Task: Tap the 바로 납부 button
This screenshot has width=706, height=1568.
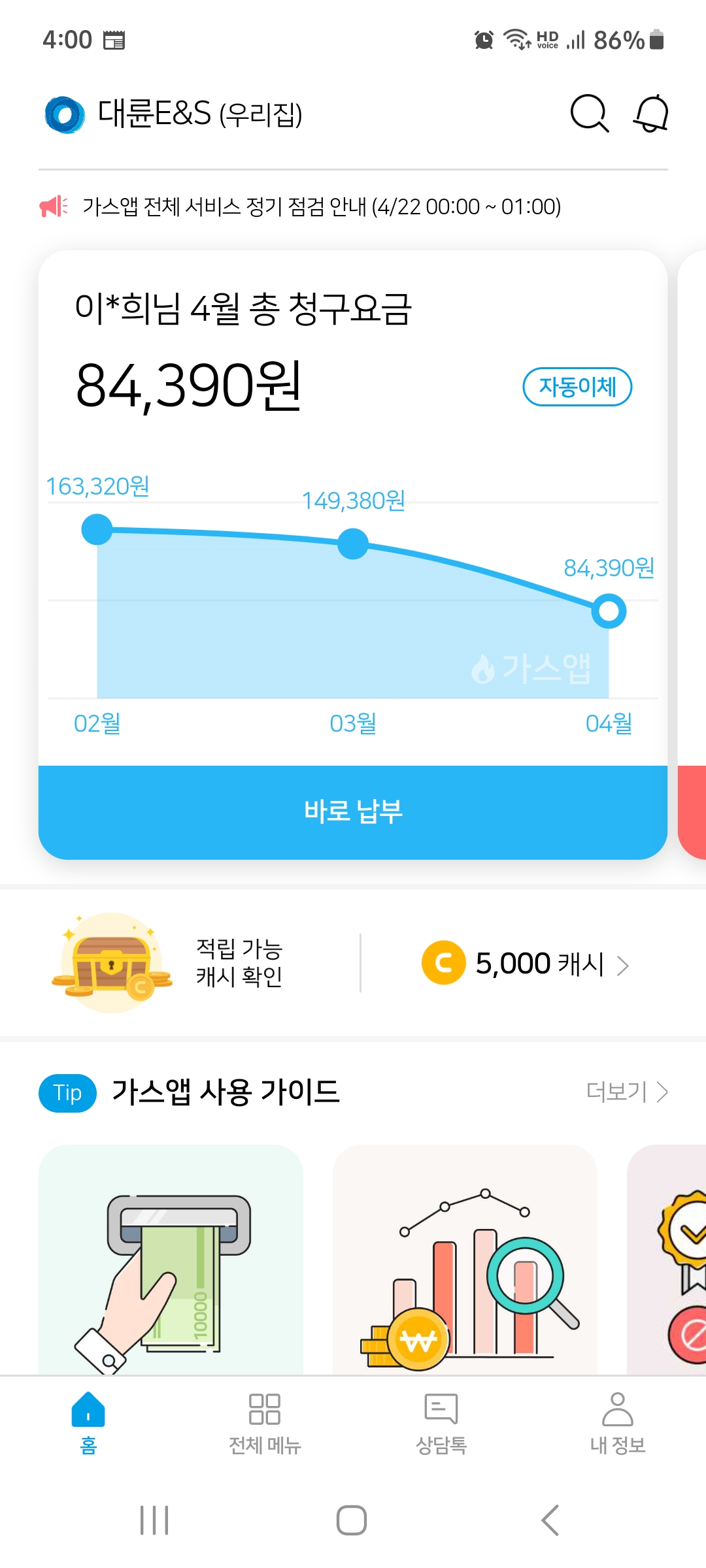Action: coord(353,812)
